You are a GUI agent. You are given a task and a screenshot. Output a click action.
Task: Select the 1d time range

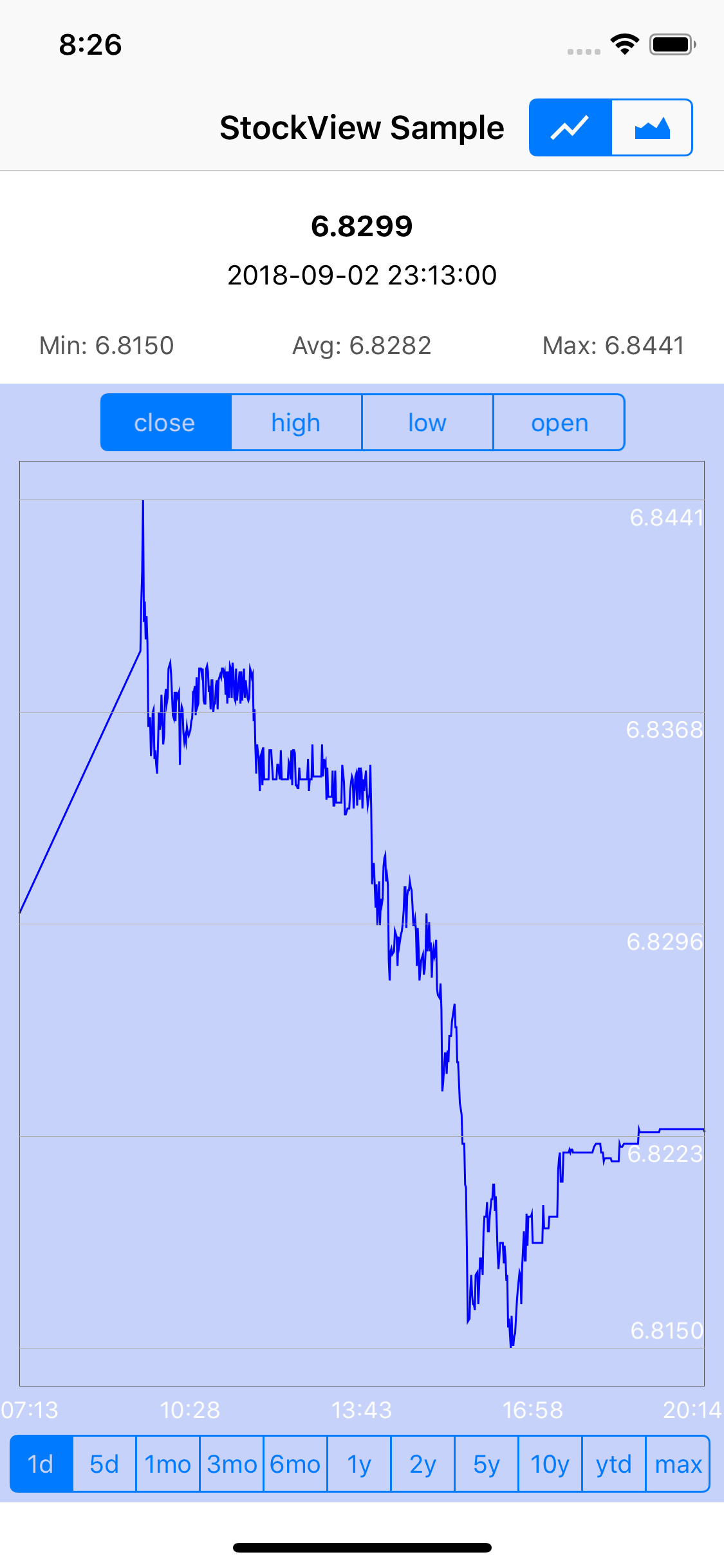pos(41,1464)
